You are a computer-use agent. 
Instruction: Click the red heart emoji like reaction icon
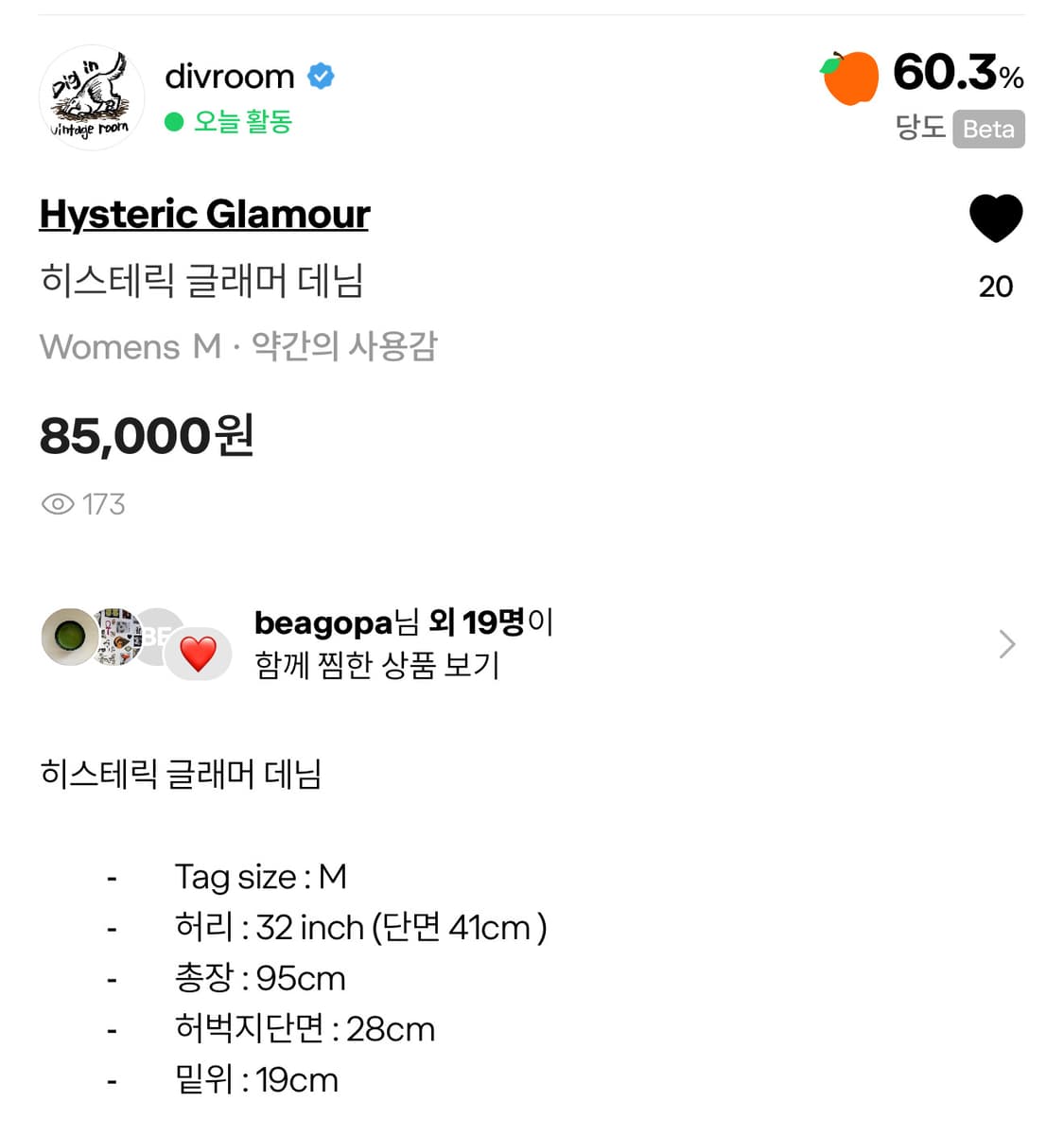(x=200, y=652)
